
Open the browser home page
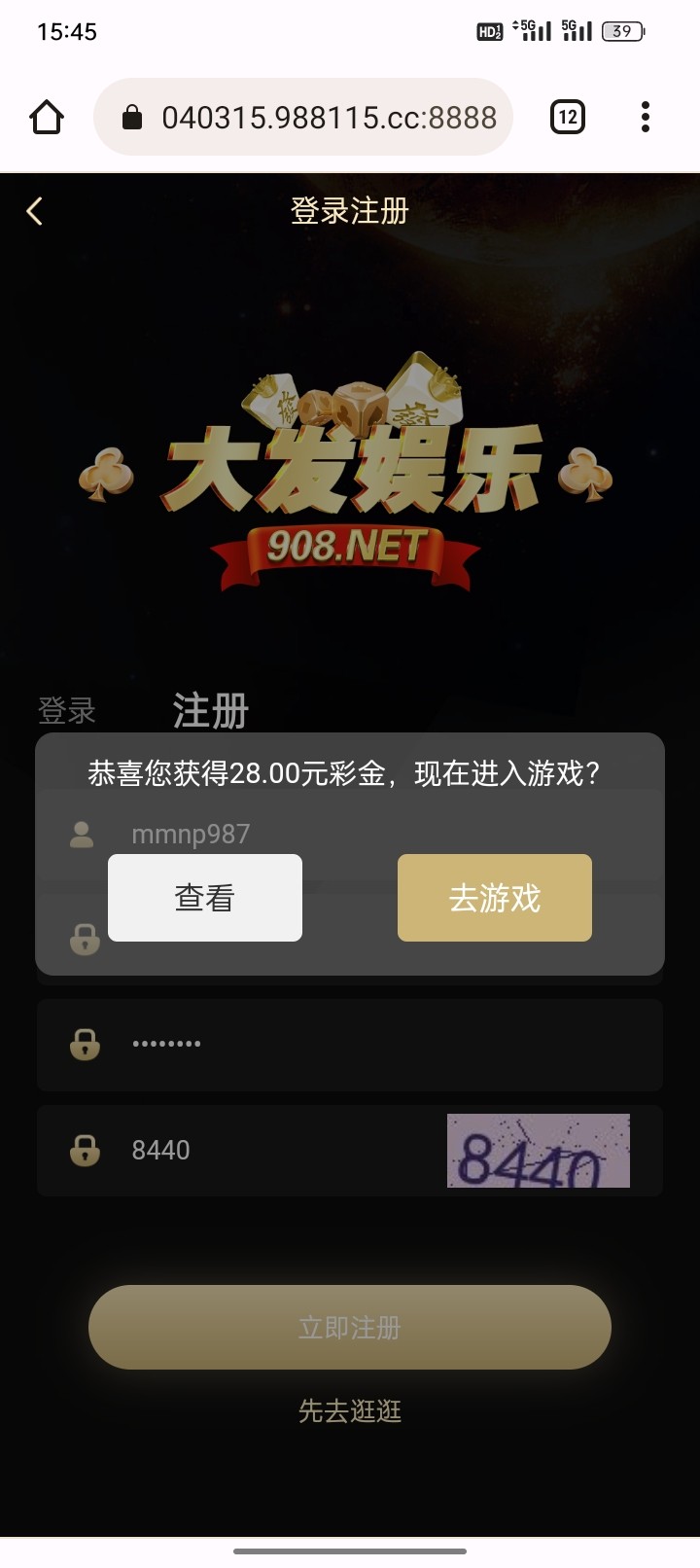coord(47,118)
